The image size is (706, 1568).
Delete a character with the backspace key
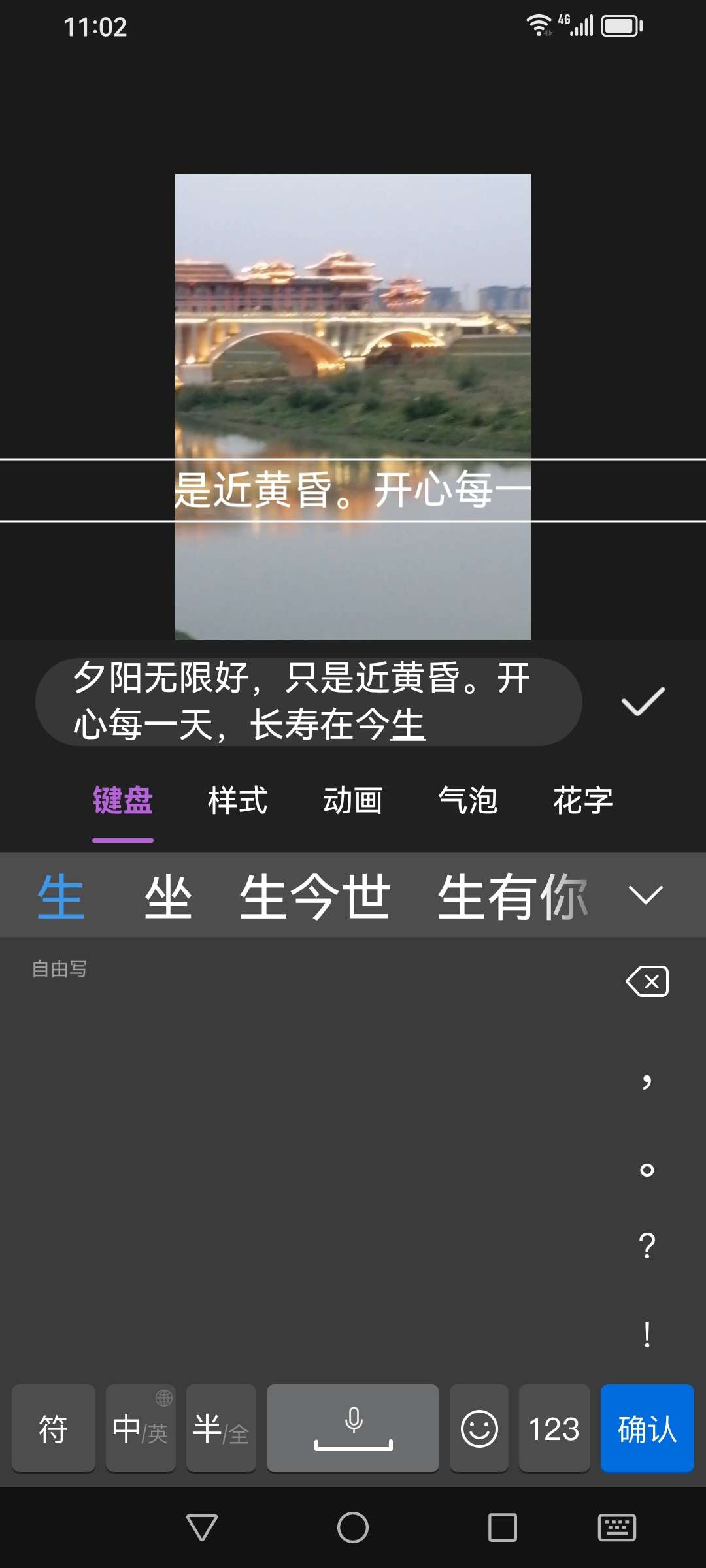pyautogui.click(x=647, y=981)
